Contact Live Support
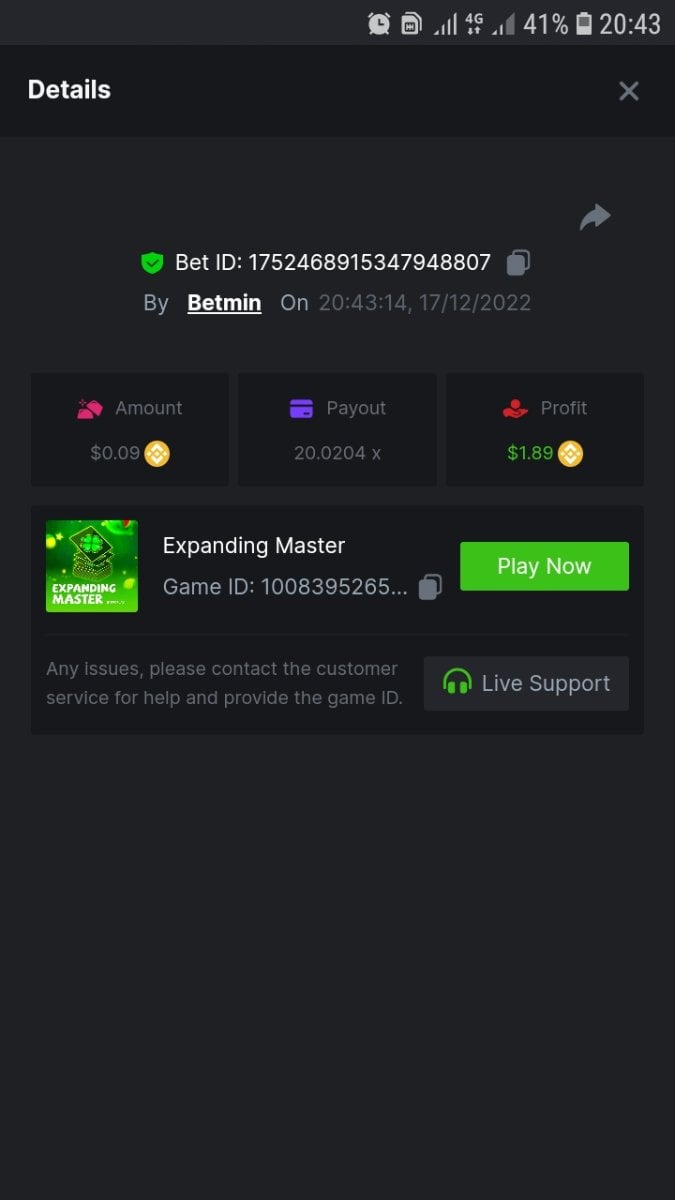Image resolution: width=675 pixels, height=1200 pixels. [x=526, y=683]
